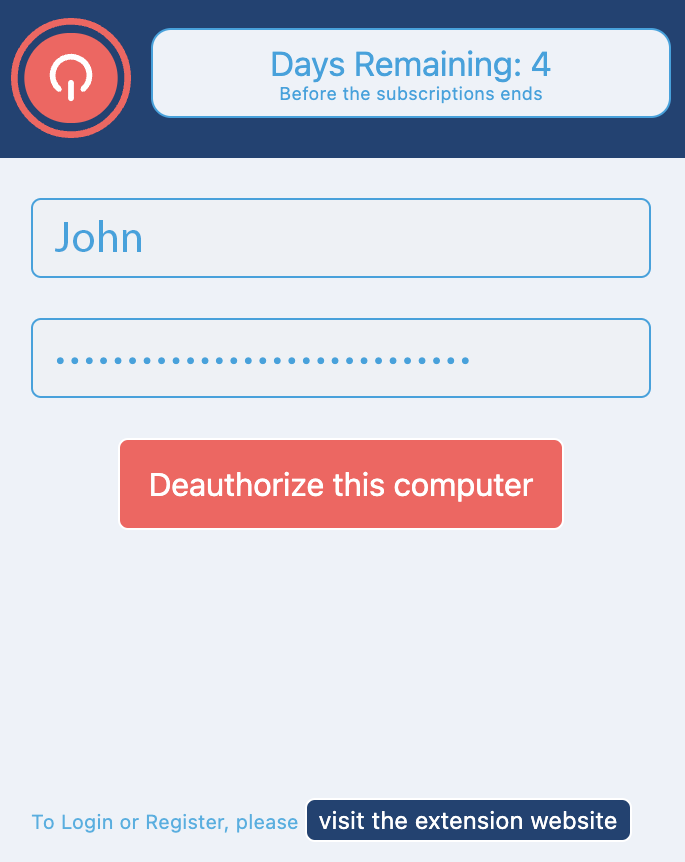Image resolution: width=685 pixels, height=862 pixels.
Task: Deauthorize this computer
Action: [x=341, y=485]
